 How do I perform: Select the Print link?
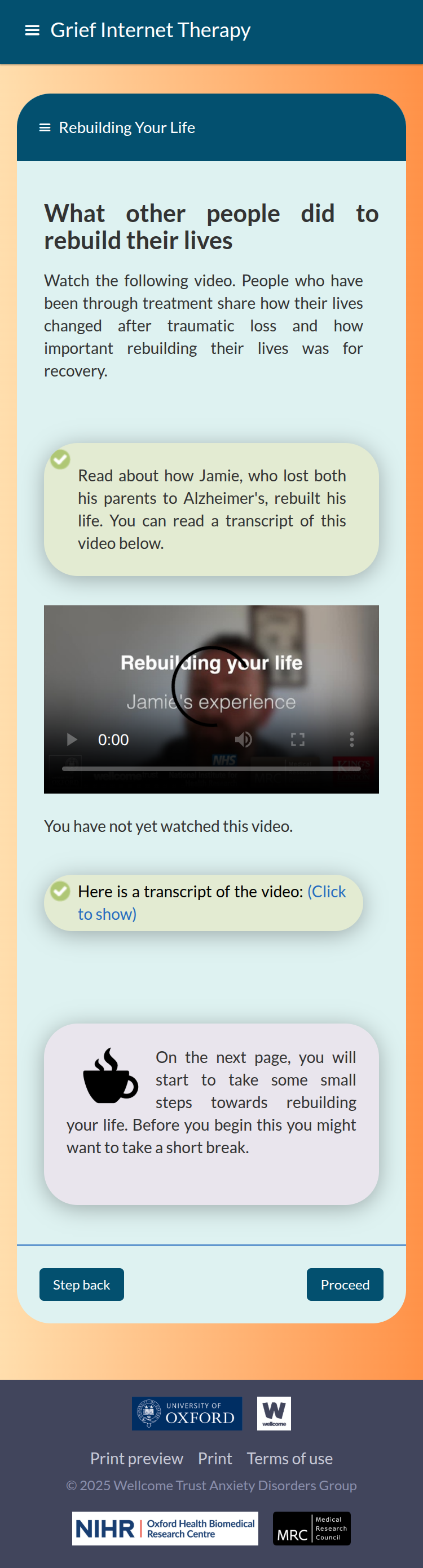point(214,1459)
